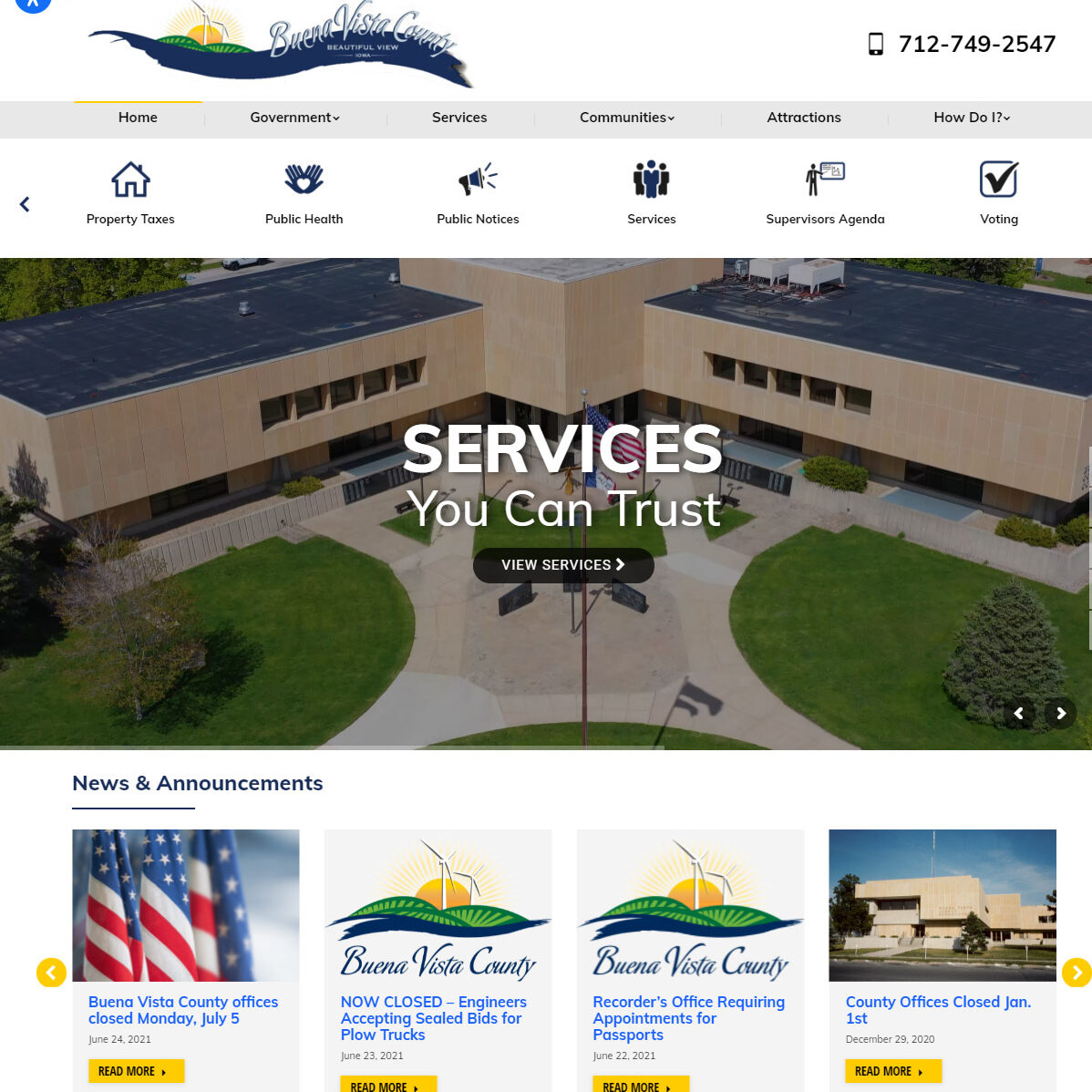Viewport: 1092px width, 1092px height.
Task: Show next news announcements
Action: click(x=1077, y=973)
